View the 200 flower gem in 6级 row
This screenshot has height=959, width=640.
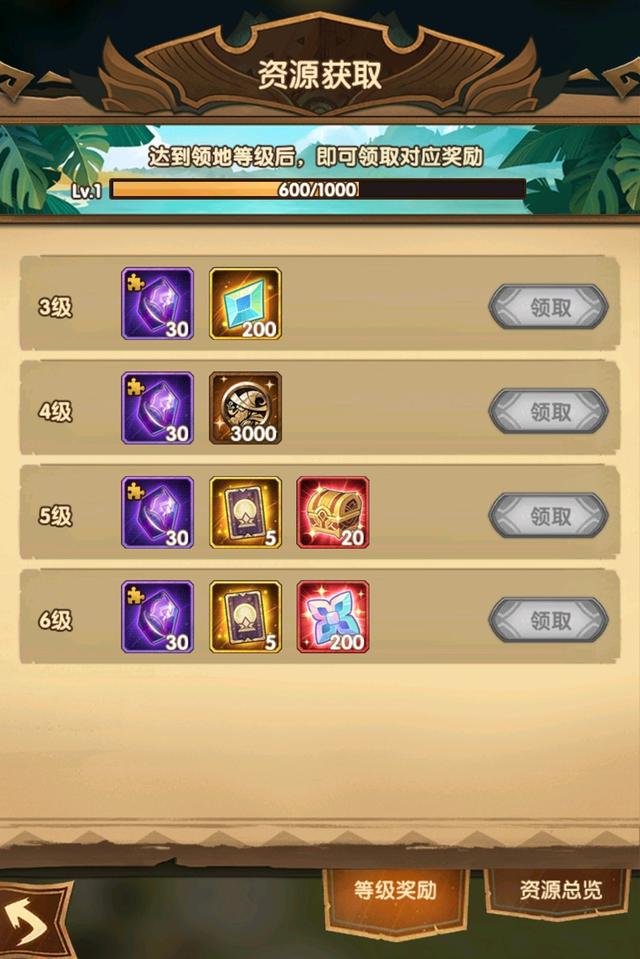tap(333, 616)
